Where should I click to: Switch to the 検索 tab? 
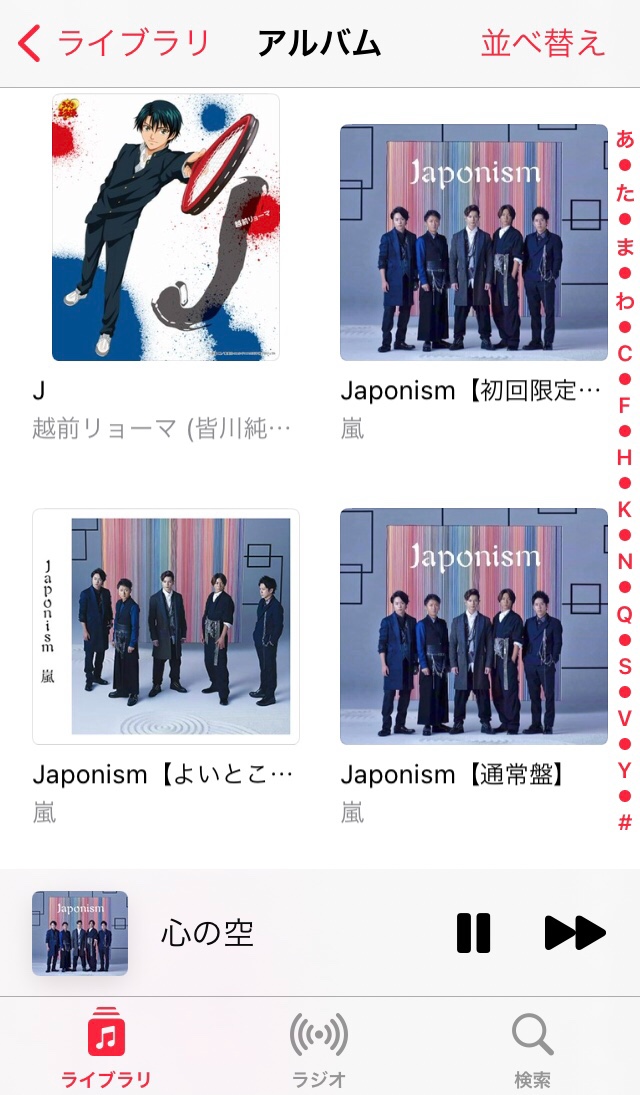pos(532,1050)
